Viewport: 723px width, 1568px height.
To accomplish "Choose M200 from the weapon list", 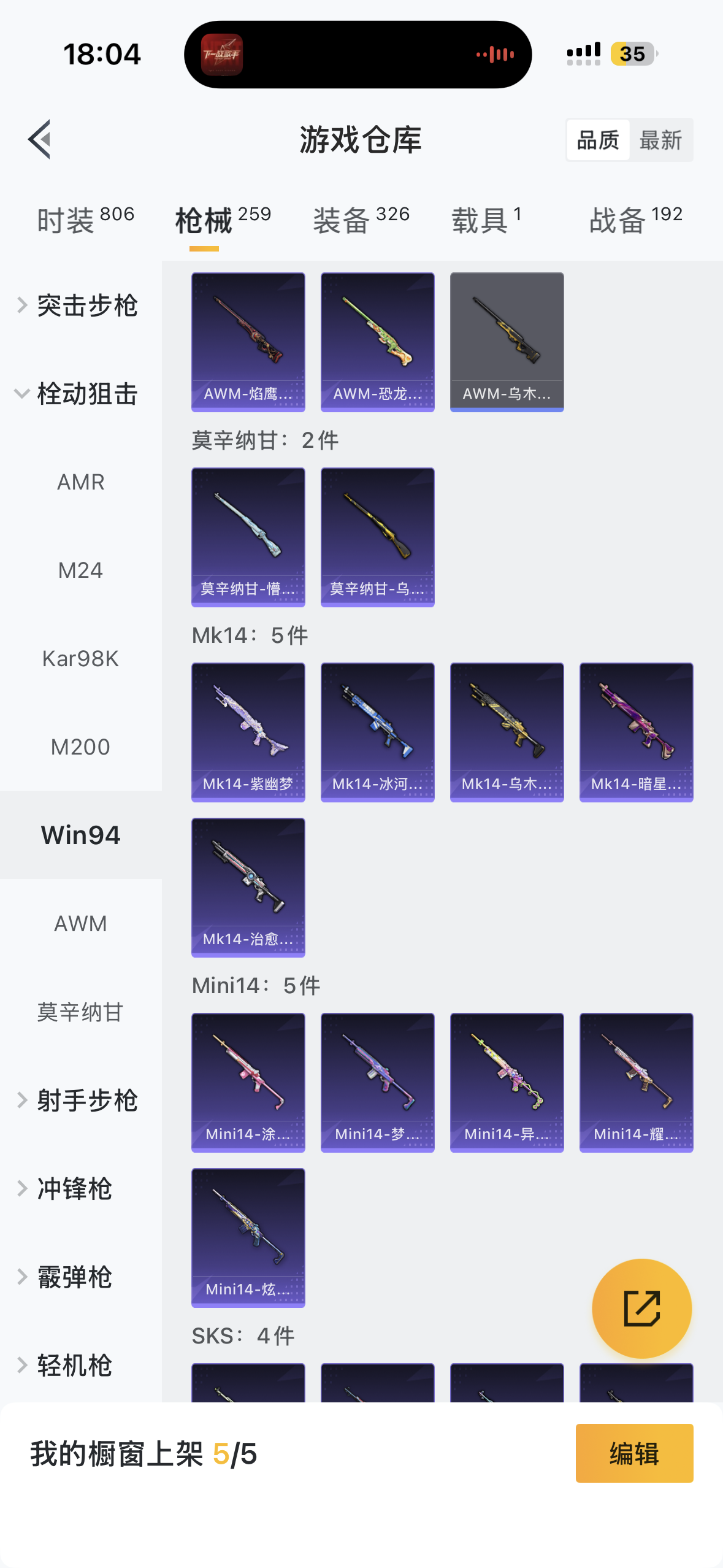I will coord(81,747).
